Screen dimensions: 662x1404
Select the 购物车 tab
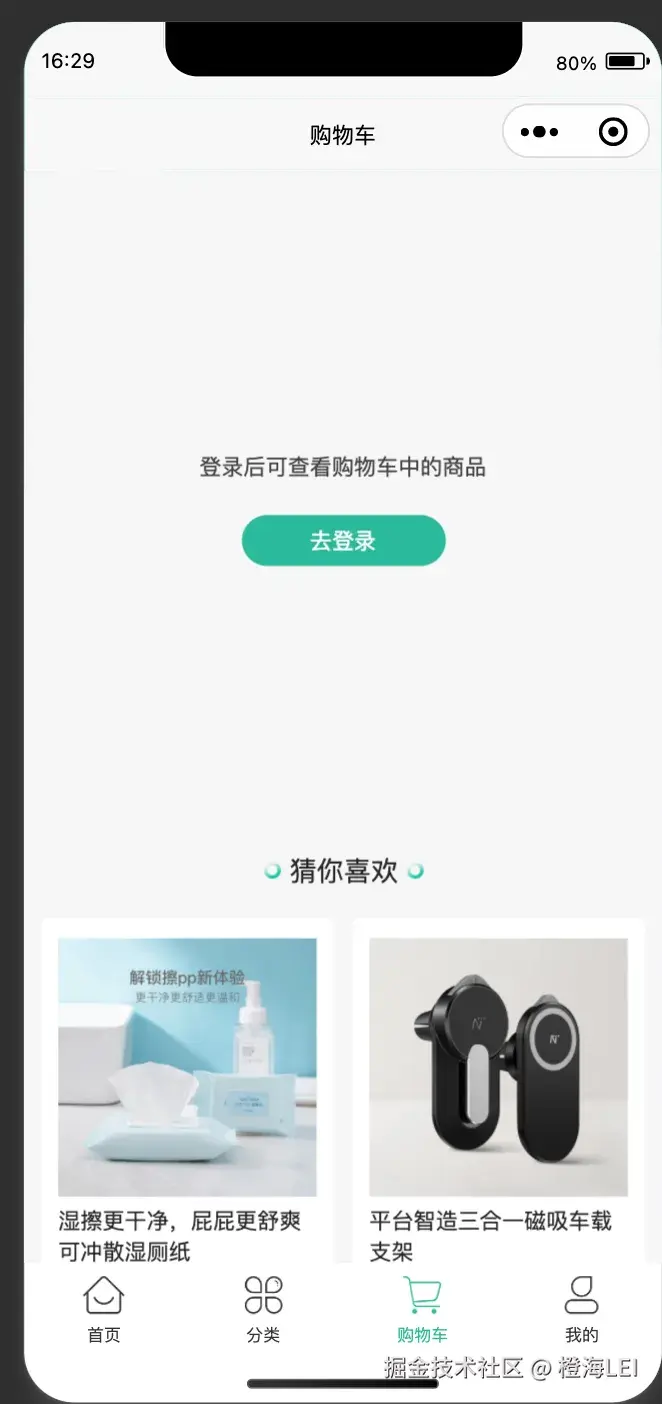click(x=422, y=1309)
